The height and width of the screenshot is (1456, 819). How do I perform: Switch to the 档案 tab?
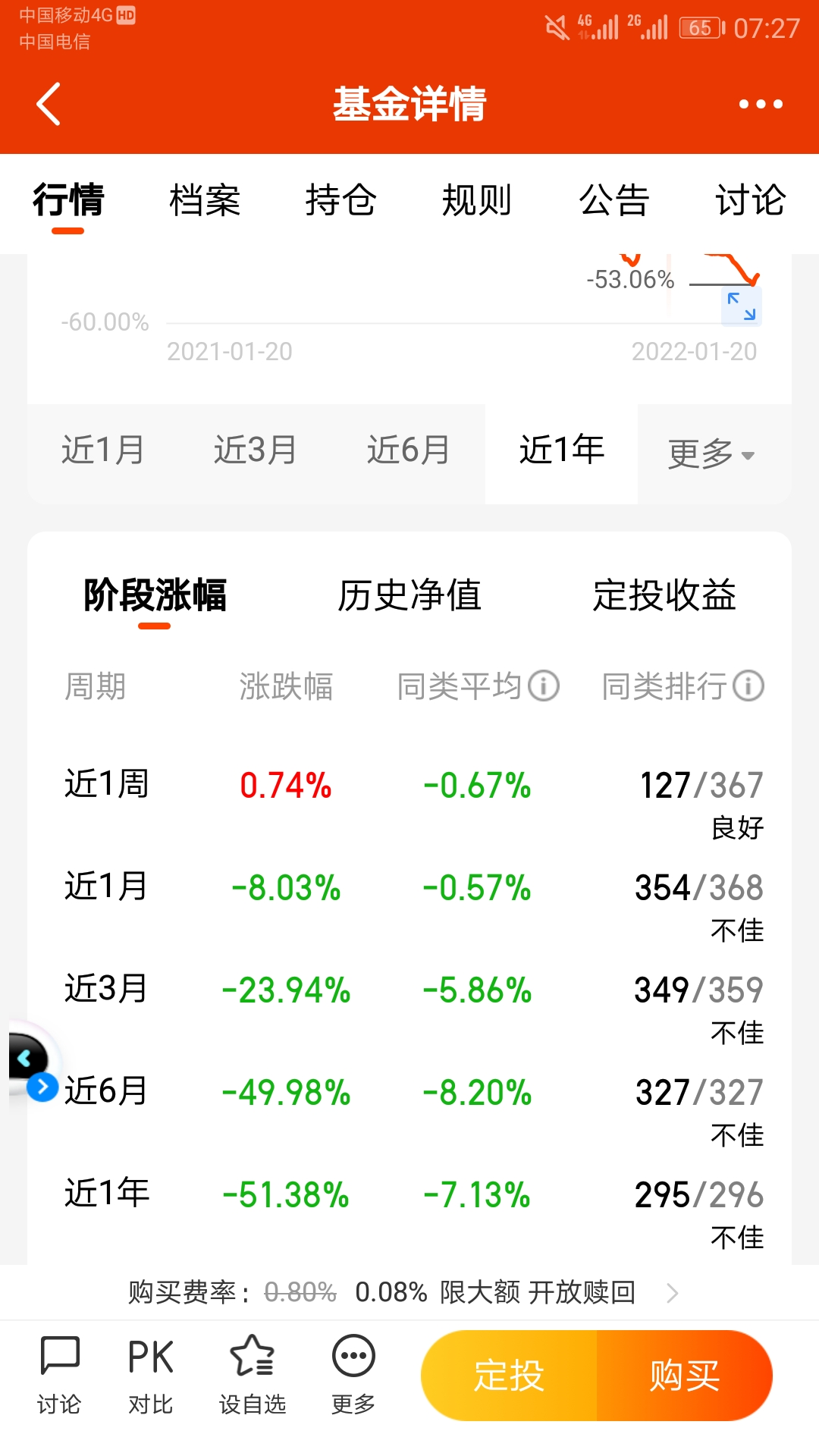click(205, 201)
